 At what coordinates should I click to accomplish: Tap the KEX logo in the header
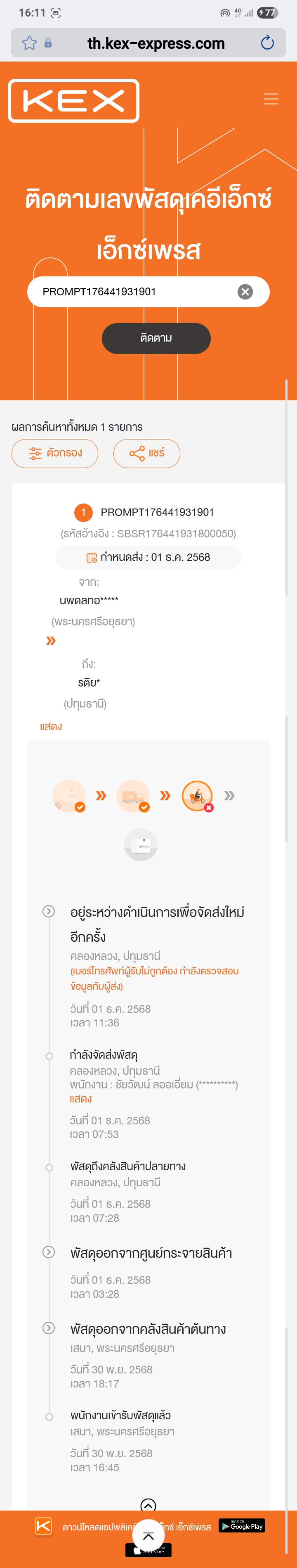tap(73, 100)
